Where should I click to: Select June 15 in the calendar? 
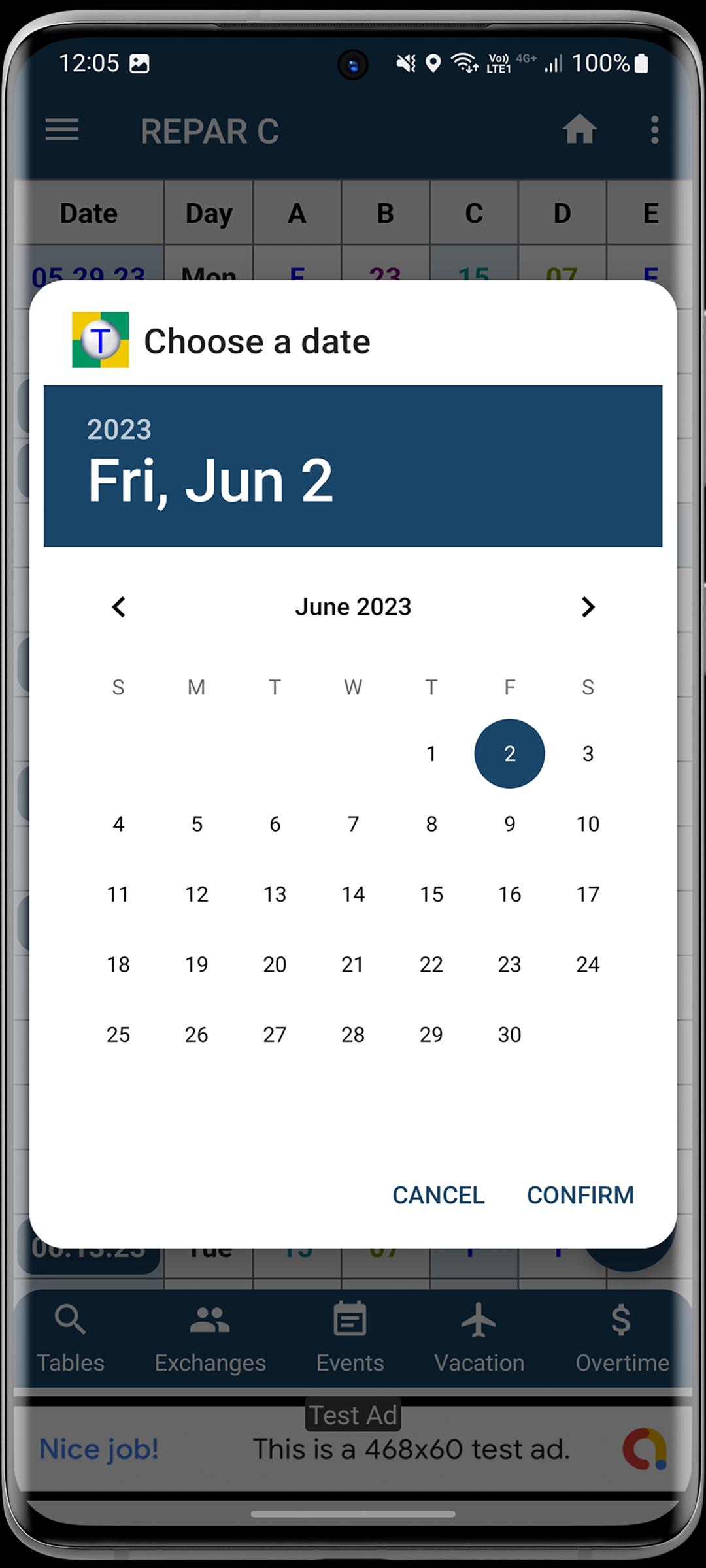coord(431,894)
